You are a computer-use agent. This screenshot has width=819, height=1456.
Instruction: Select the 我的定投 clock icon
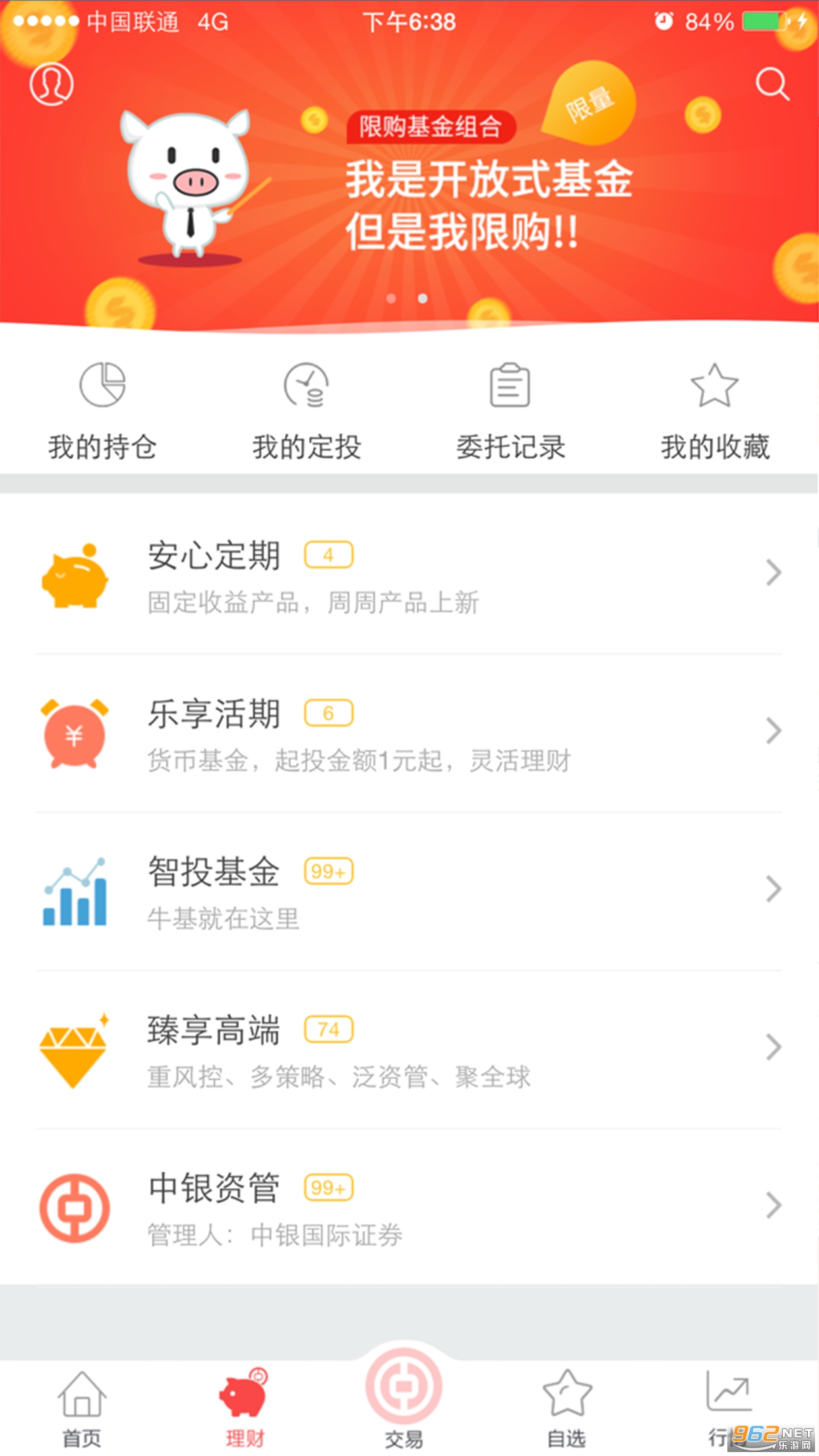(x=305, y=386)
